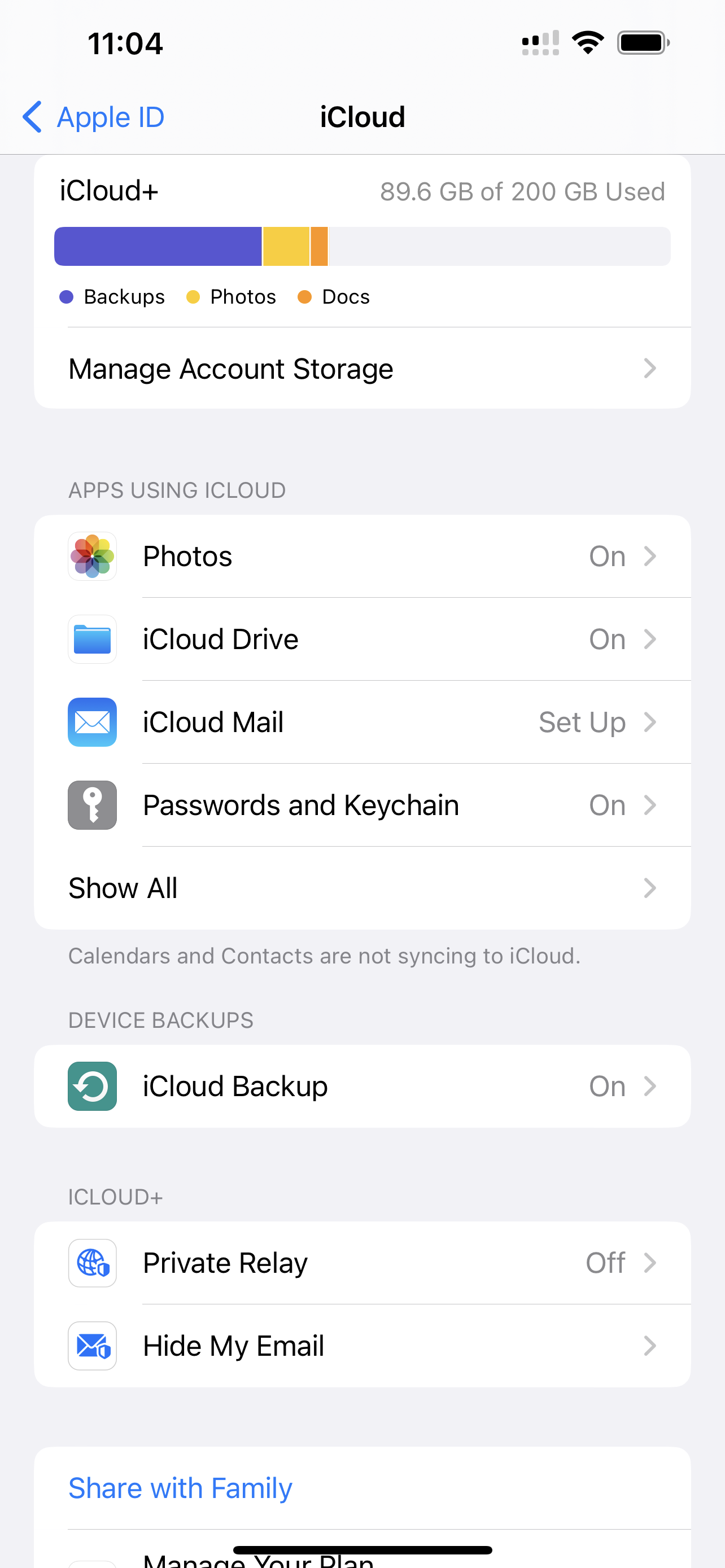Open Photos iCloud settings
This screenshot has height=1568, width=725.
pos(362,557)
